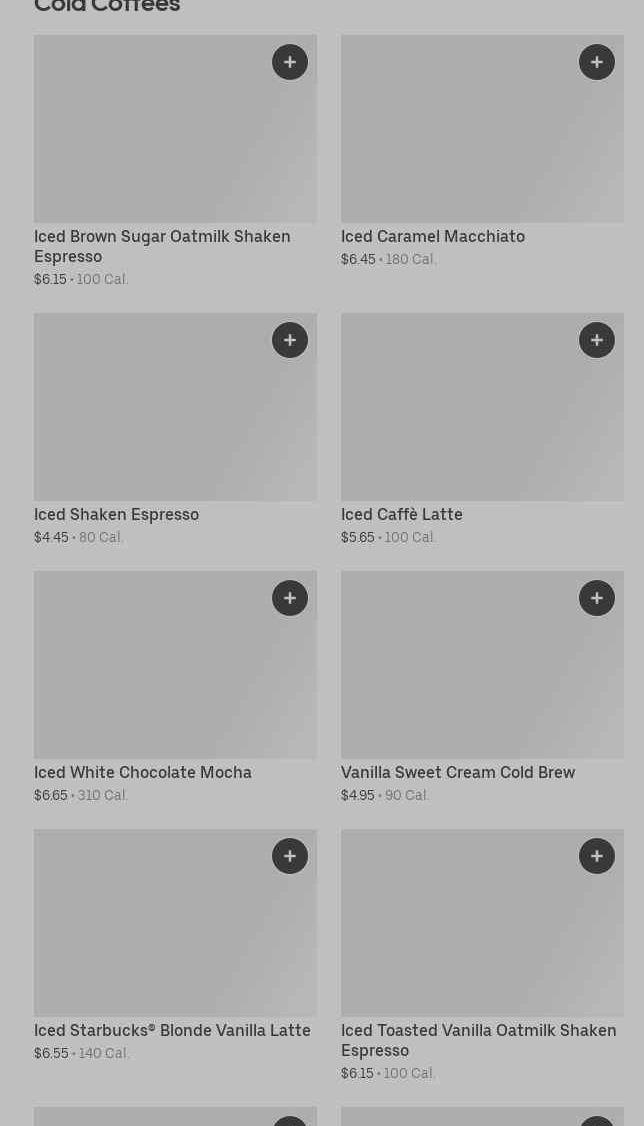Open Iced Brown Sugar Oatmilk Shaken Espresso details

pos(175,162)
